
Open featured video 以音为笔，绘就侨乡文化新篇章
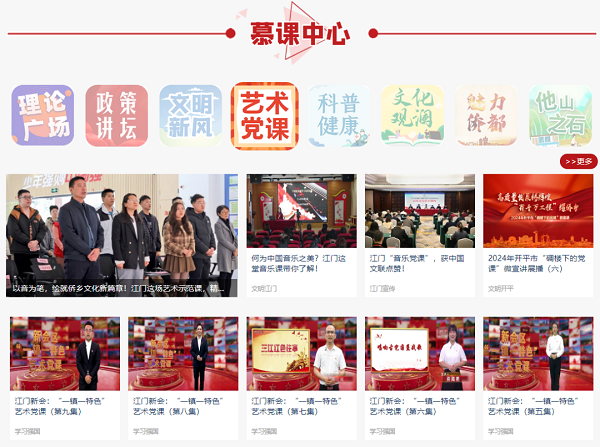pos(121,236)
